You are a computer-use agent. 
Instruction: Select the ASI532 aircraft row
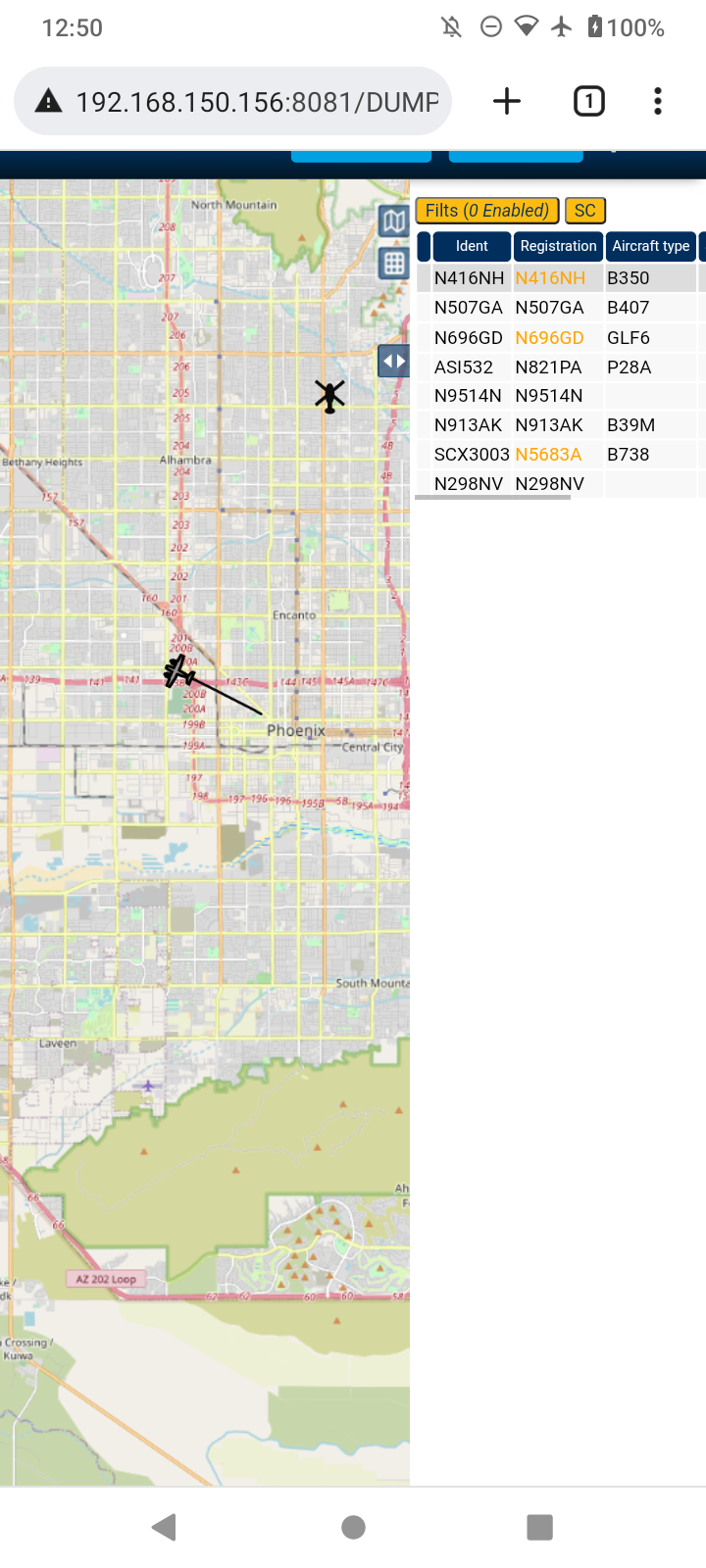click(x=560, y=367)
